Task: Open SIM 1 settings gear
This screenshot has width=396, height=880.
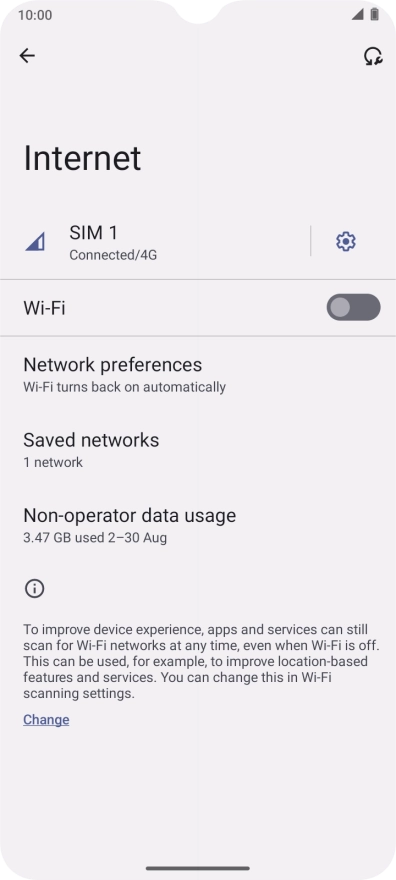Action: pyautogui.click(x=346, y=241)
